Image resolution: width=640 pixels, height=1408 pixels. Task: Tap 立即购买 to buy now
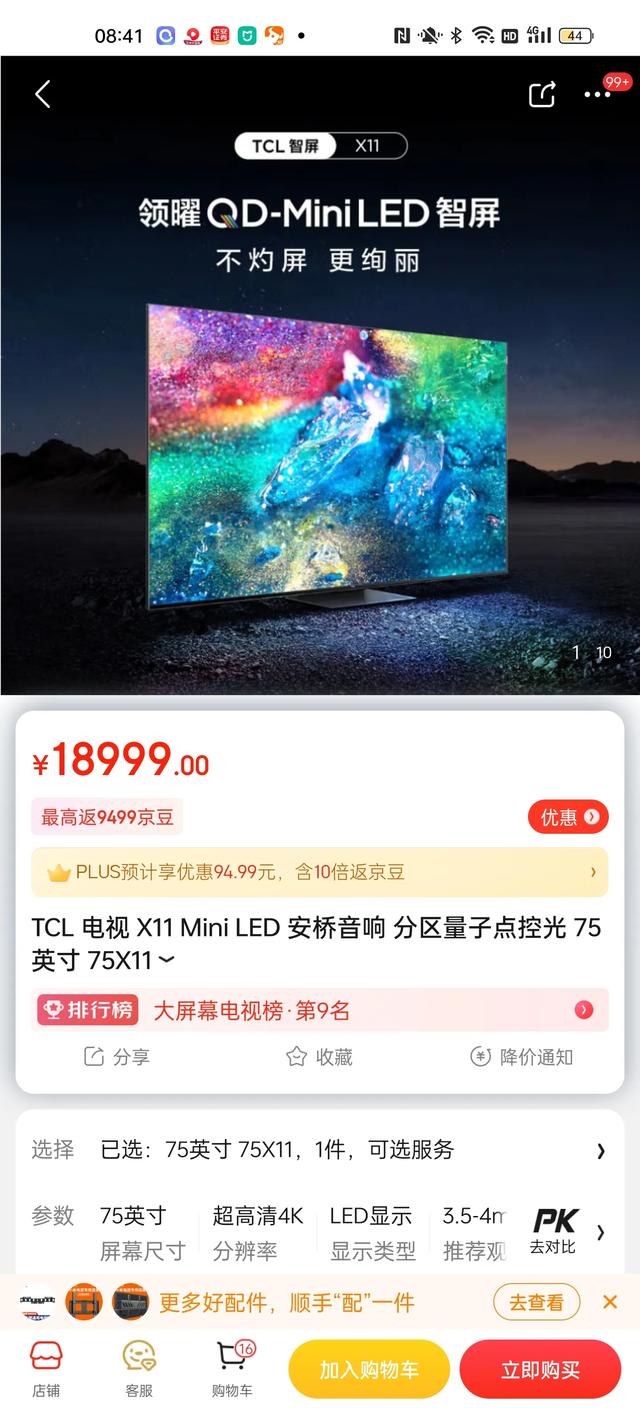tap(540, 1369)
